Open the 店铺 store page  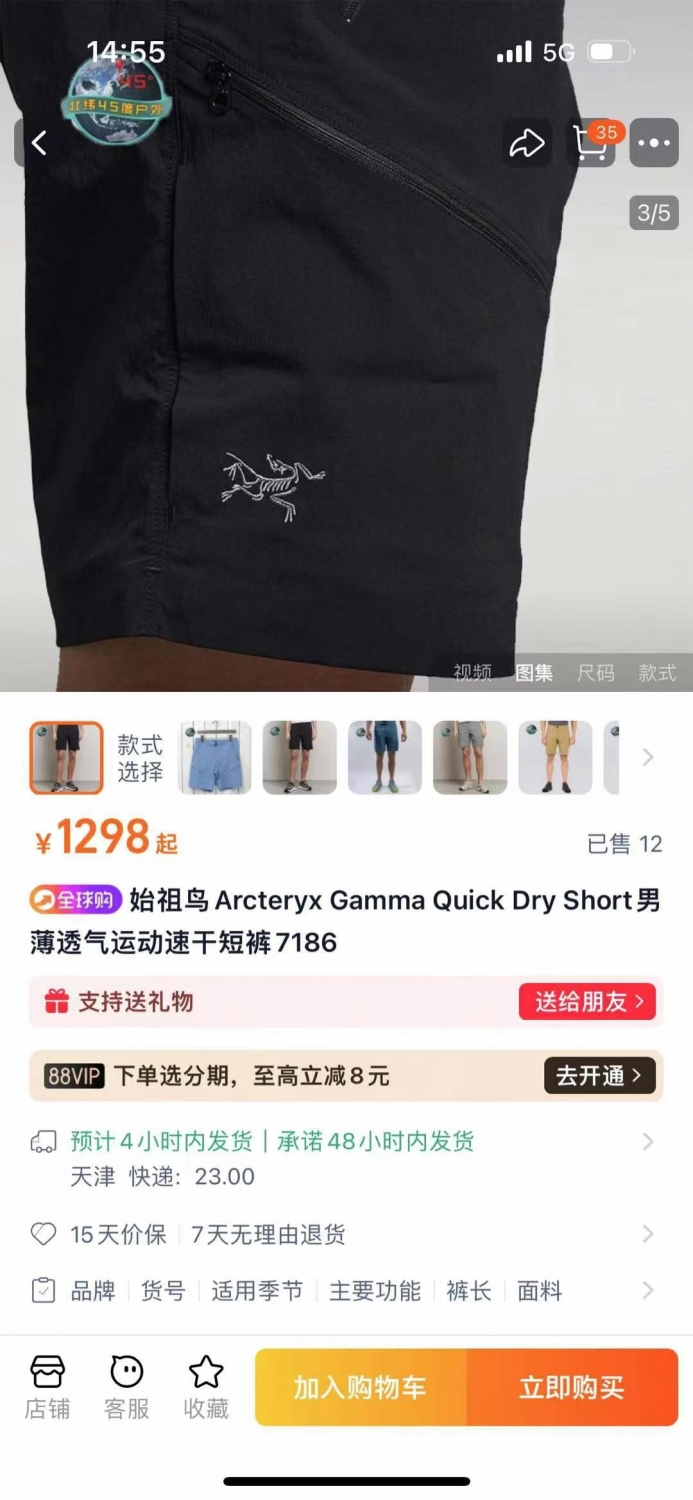(47, 1387)
